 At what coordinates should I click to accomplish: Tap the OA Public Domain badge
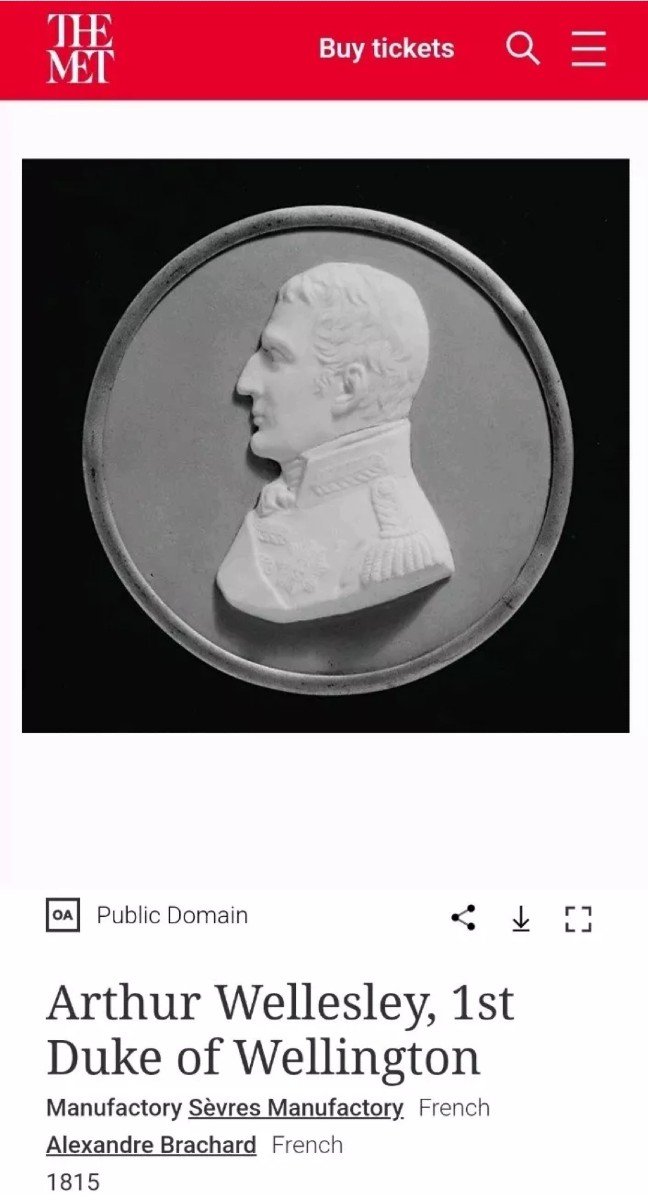(62, 915)
